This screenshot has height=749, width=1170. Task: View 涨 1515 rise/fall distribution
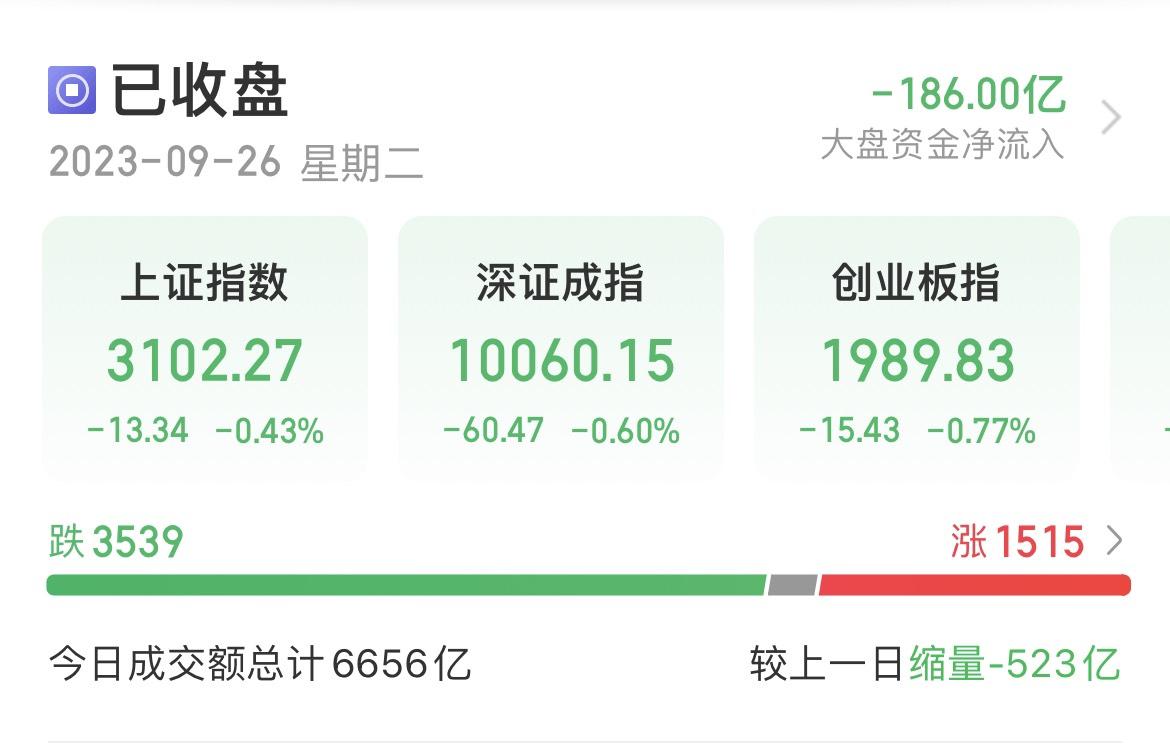pos(1035,542)
